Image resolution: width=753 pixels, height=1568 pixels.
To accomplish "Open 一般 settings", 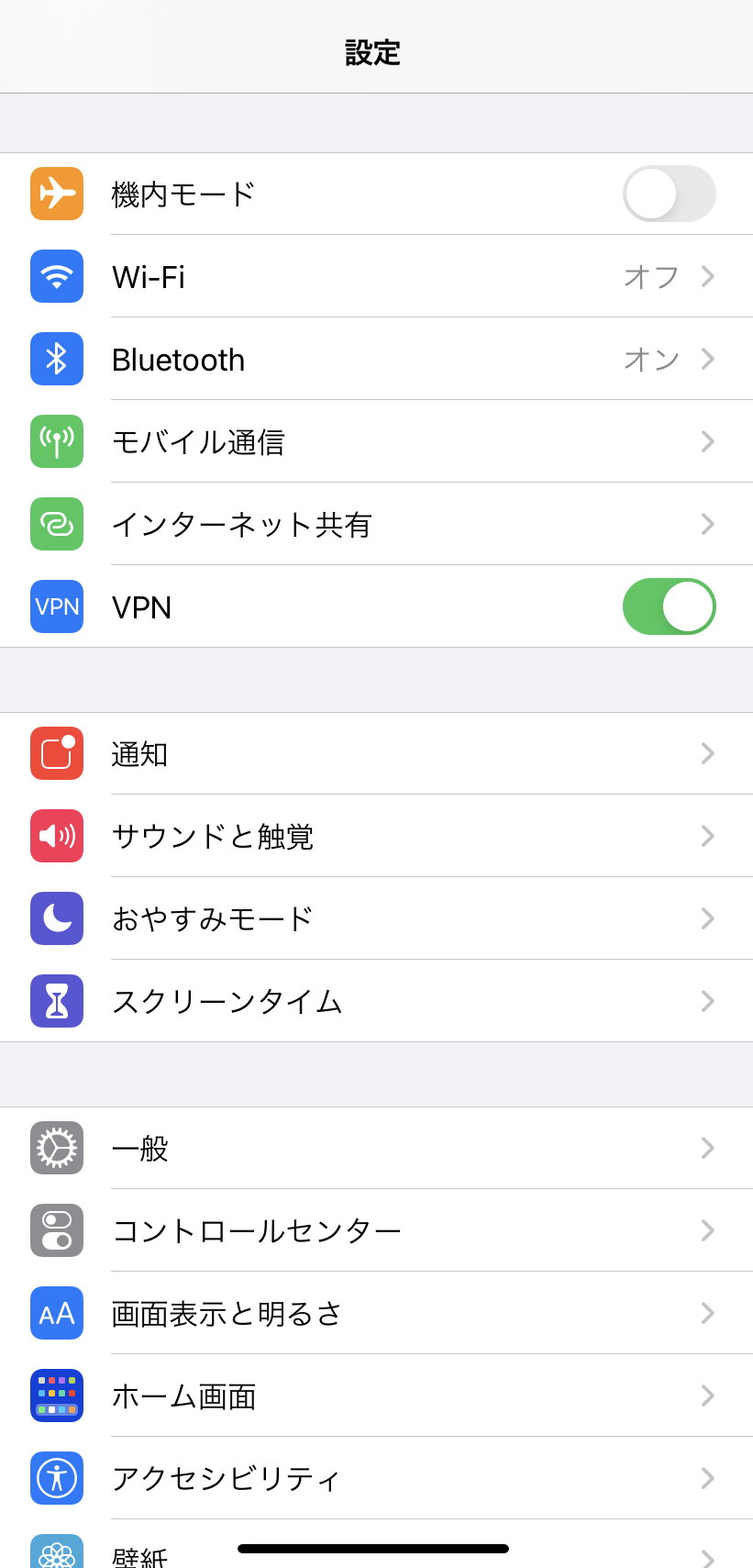I will [376, 1148].
